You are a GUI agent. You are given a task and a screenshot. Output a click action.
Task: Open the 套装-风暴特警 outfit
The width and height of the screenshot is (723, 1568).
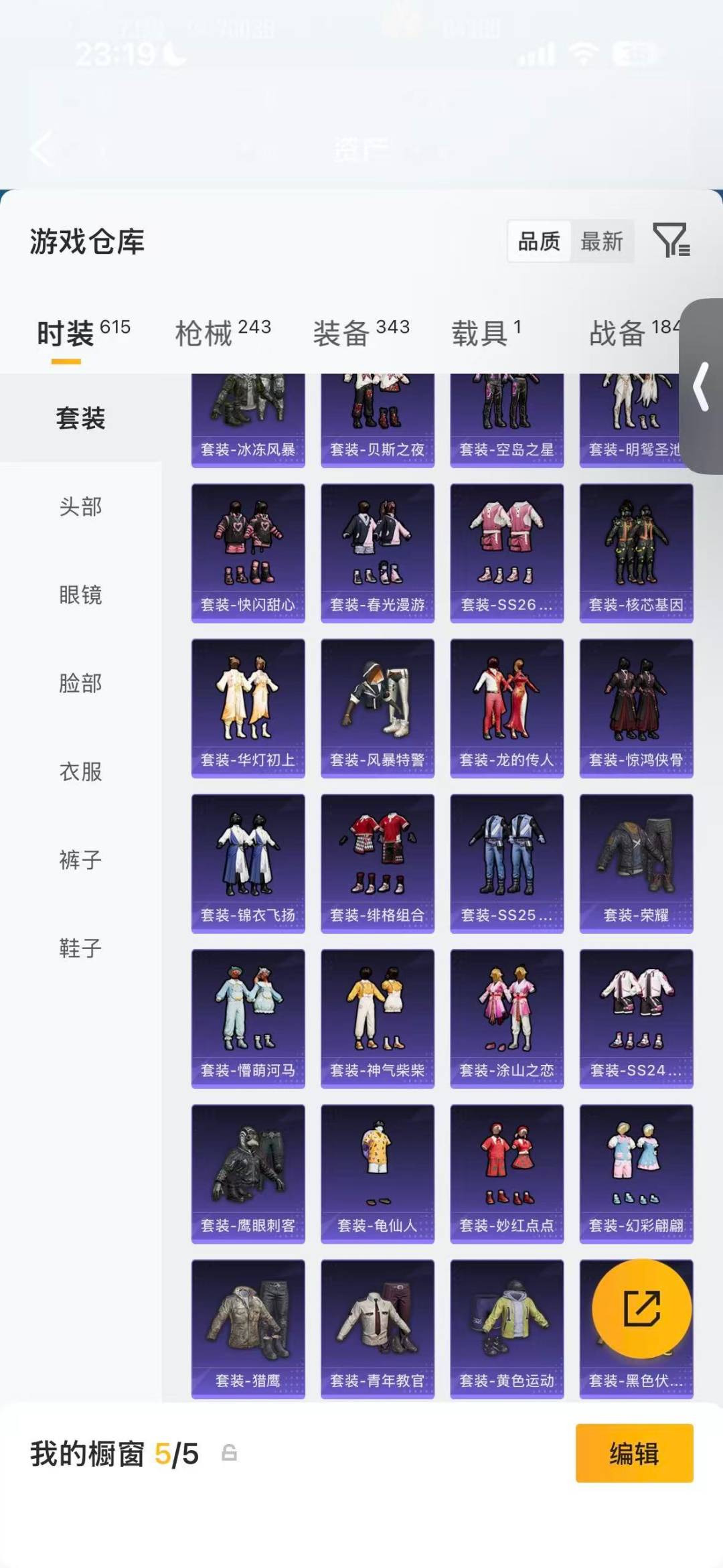(x=377, y=708)
